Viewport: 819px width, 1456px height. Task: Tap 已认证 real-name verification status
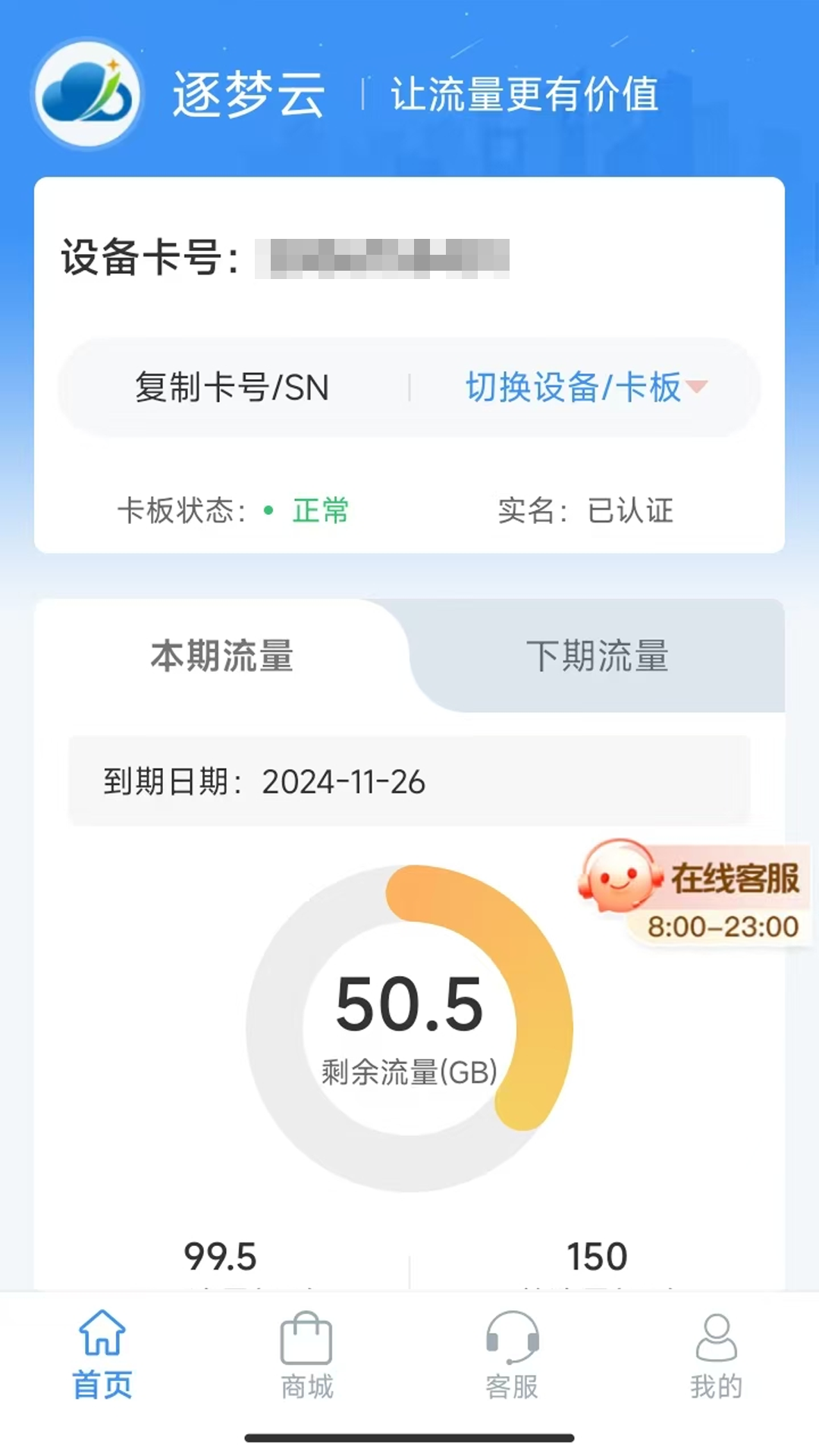[x=629, y=512]
